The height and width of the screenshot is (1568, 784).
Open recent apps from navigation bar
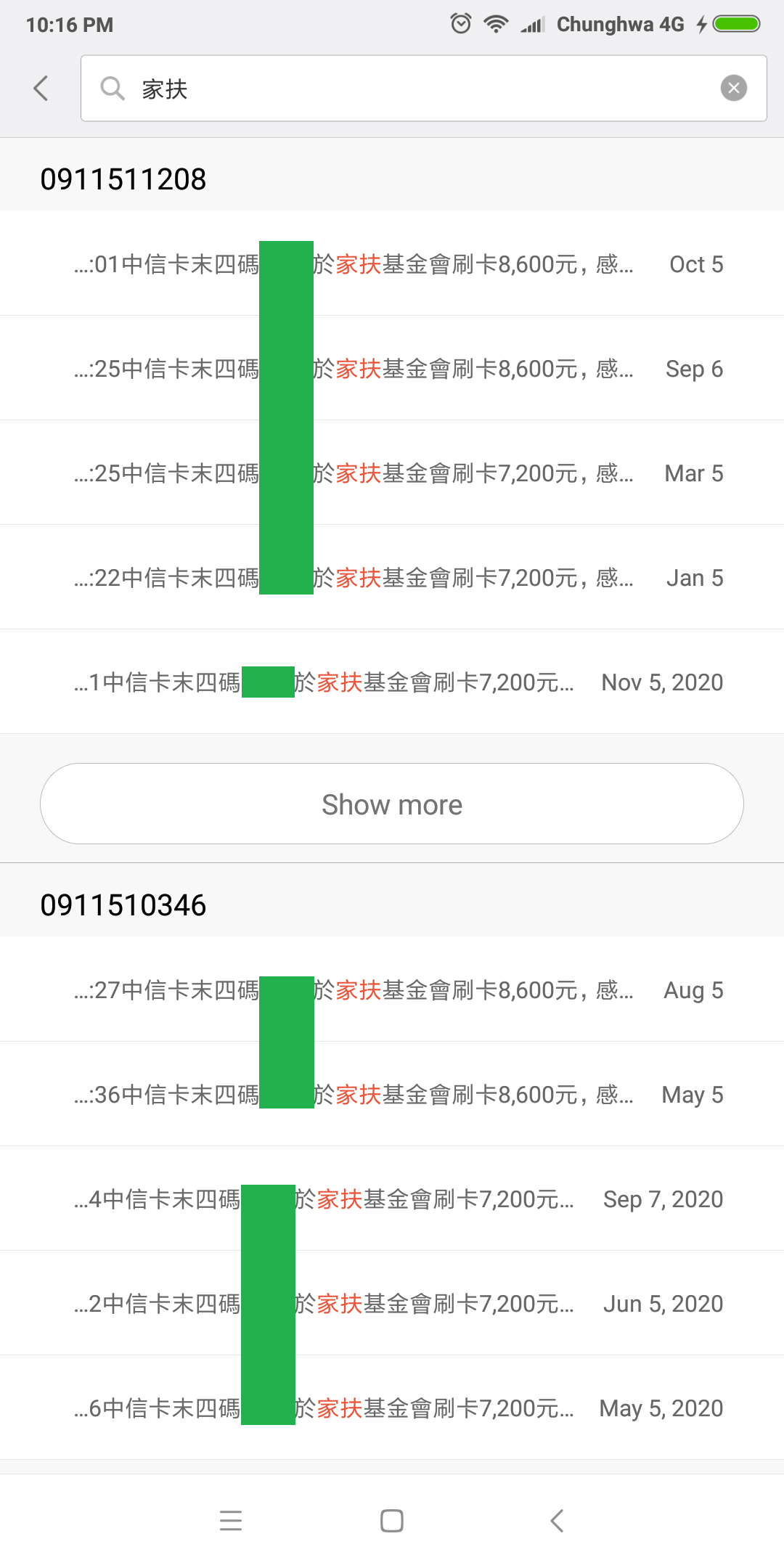(231, 1521)
